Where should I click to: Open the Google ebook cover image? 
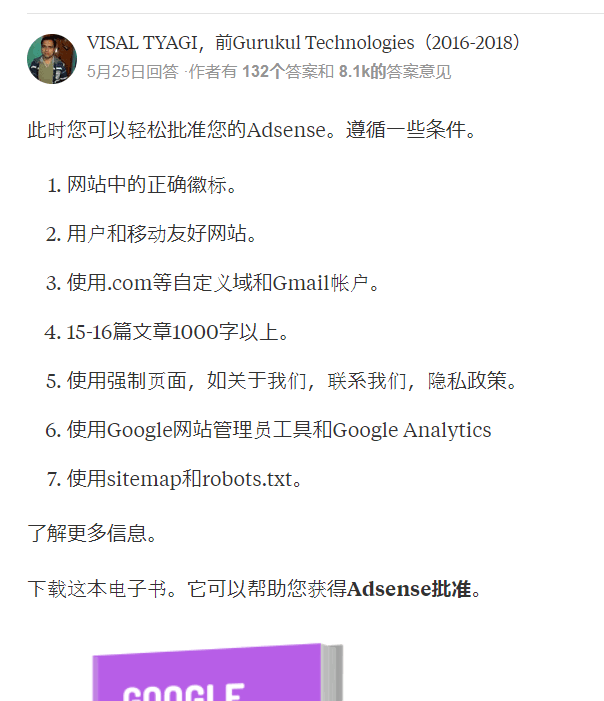pyautogui.click(x=217, y=677)
